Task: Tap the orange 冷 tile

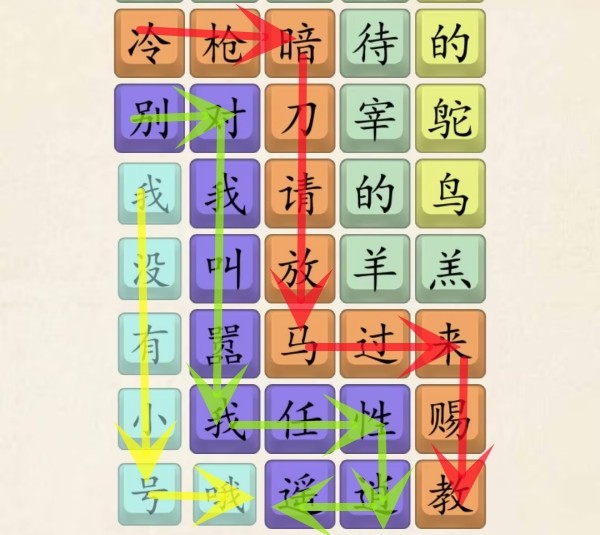Action: (150, 45)
